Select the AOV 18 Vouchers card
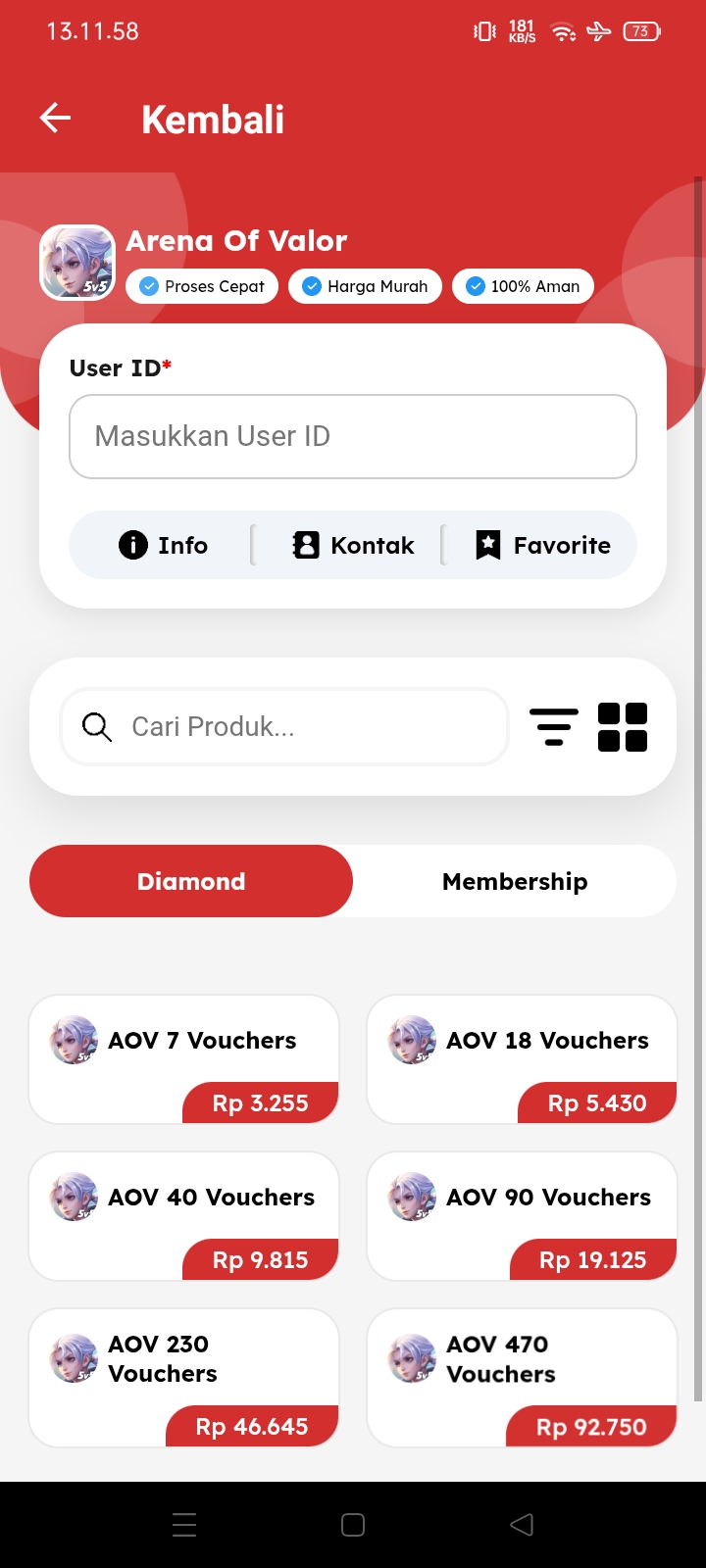 [x=522, y=1059]
